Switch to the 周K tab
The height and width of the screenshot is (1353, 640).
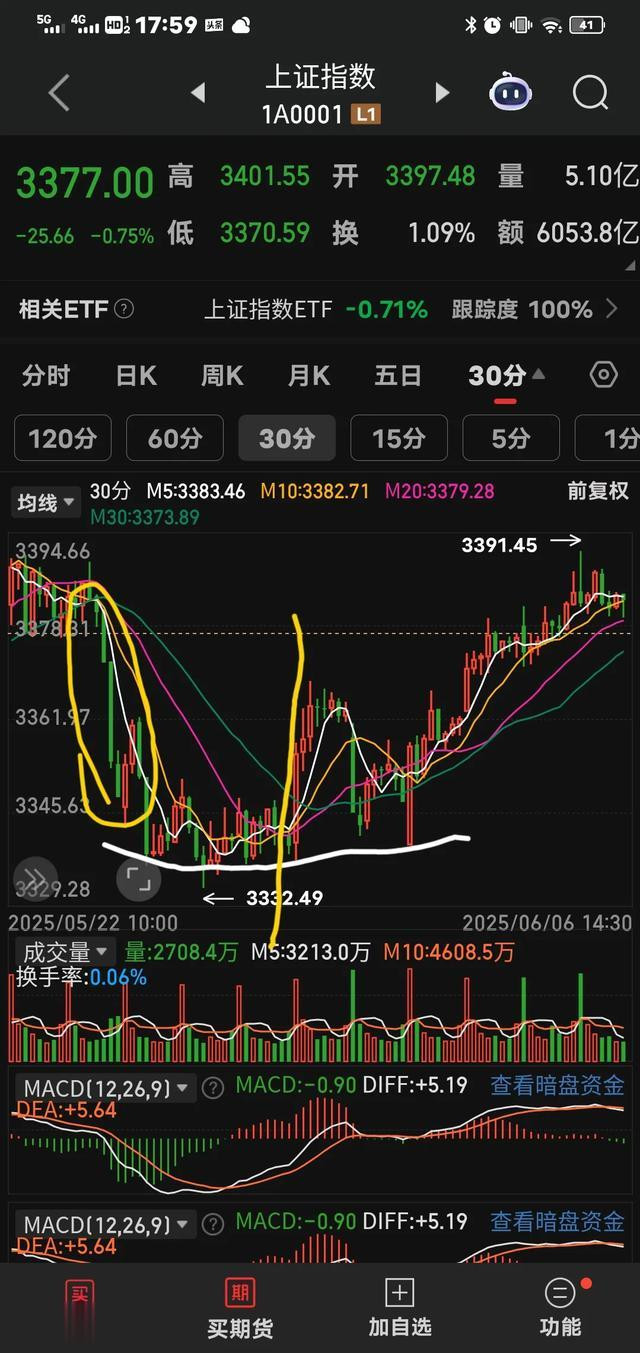point(222,376)
